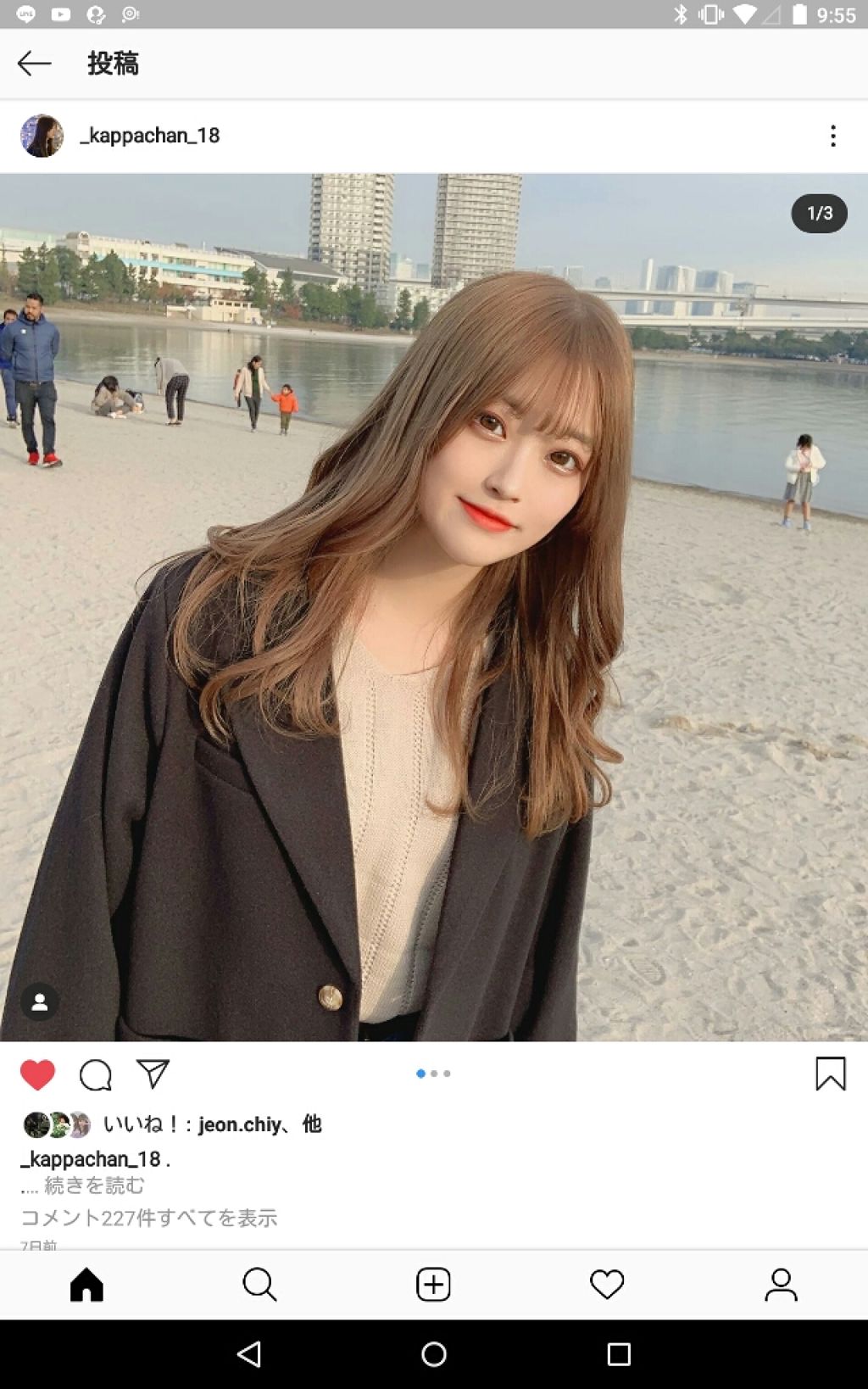Open the _kappachan_18 username at post top

pos(150,136)
